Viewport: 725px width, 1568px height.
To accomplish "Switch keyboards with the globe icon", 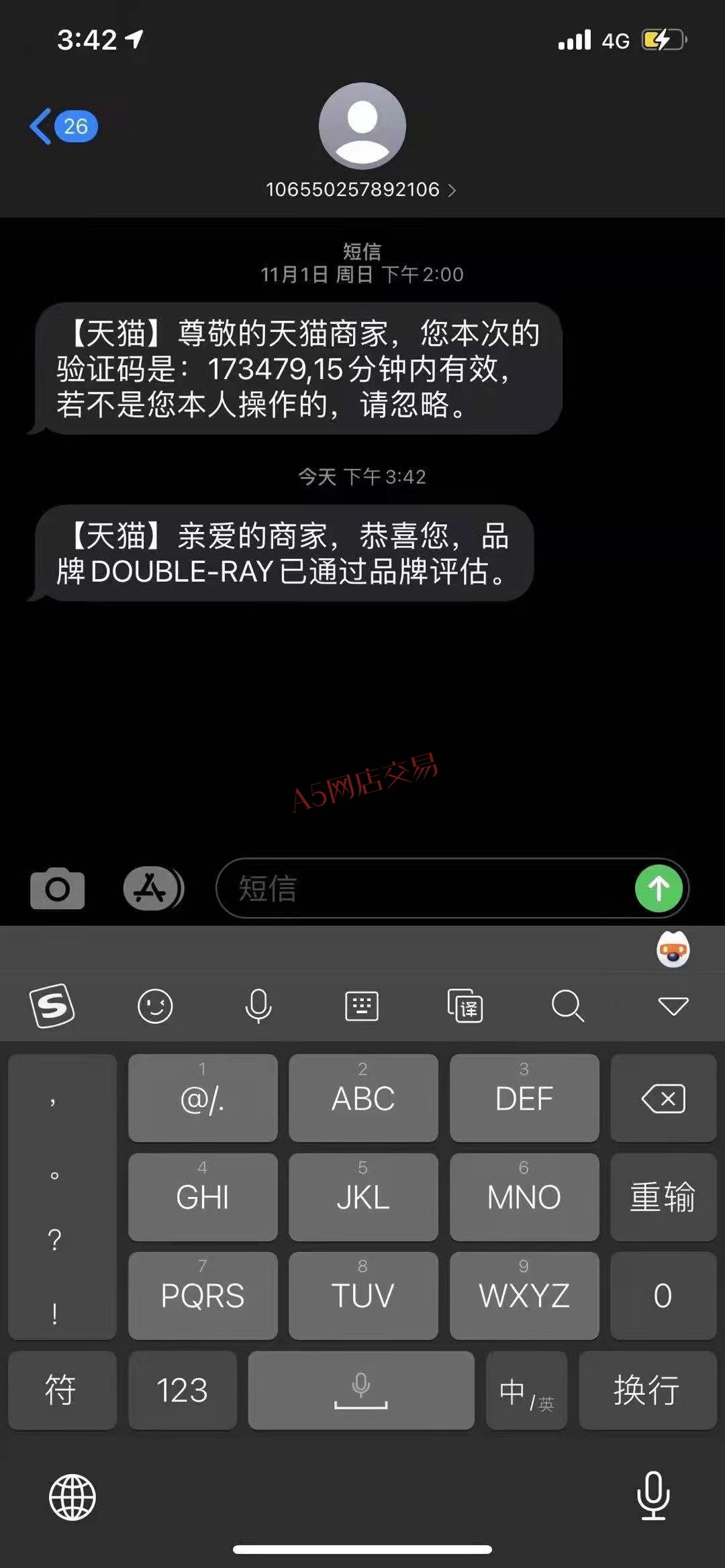I will click(72, 1497).
